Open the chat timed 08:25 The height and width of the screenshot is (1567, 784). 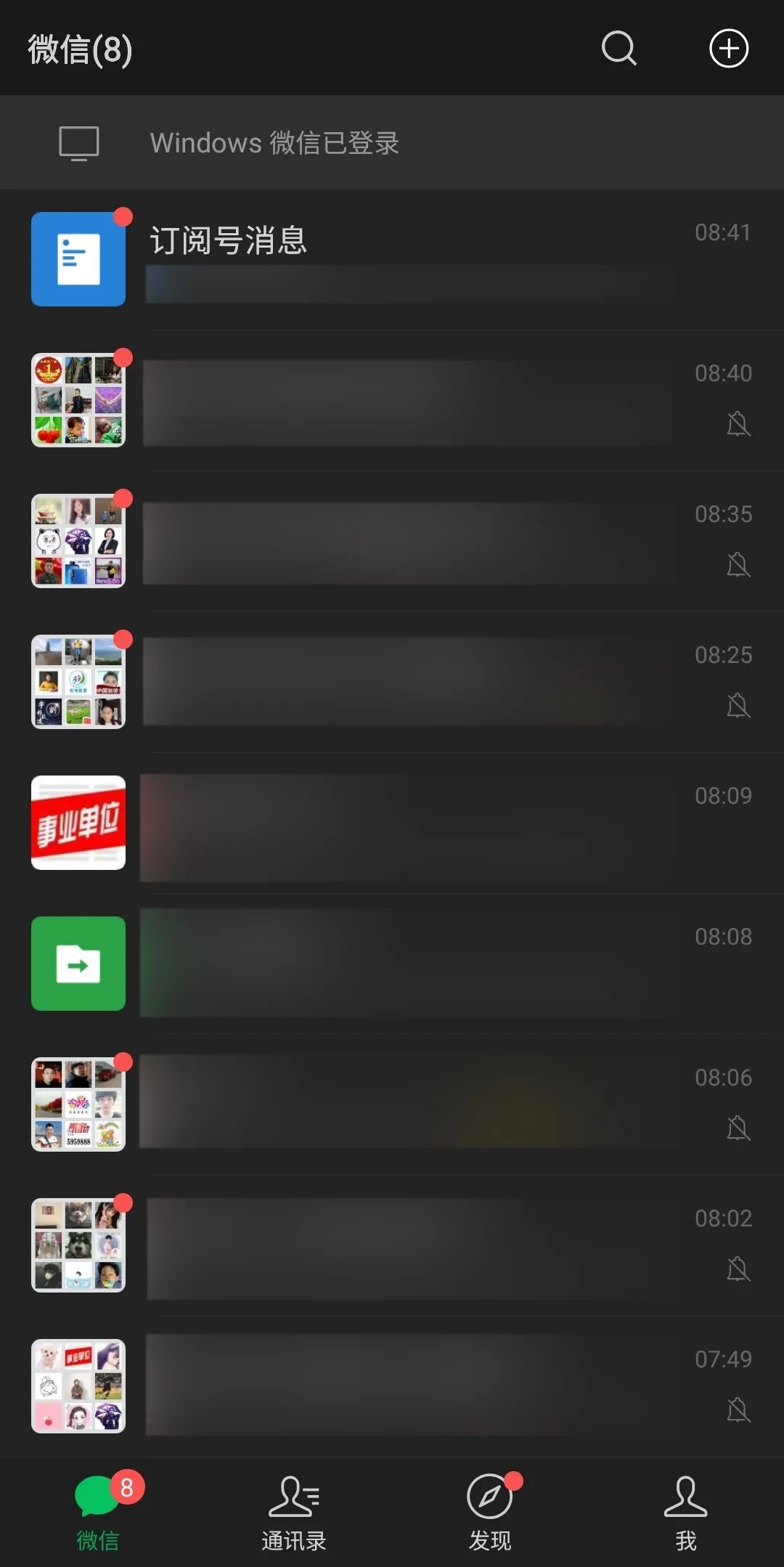392,682
